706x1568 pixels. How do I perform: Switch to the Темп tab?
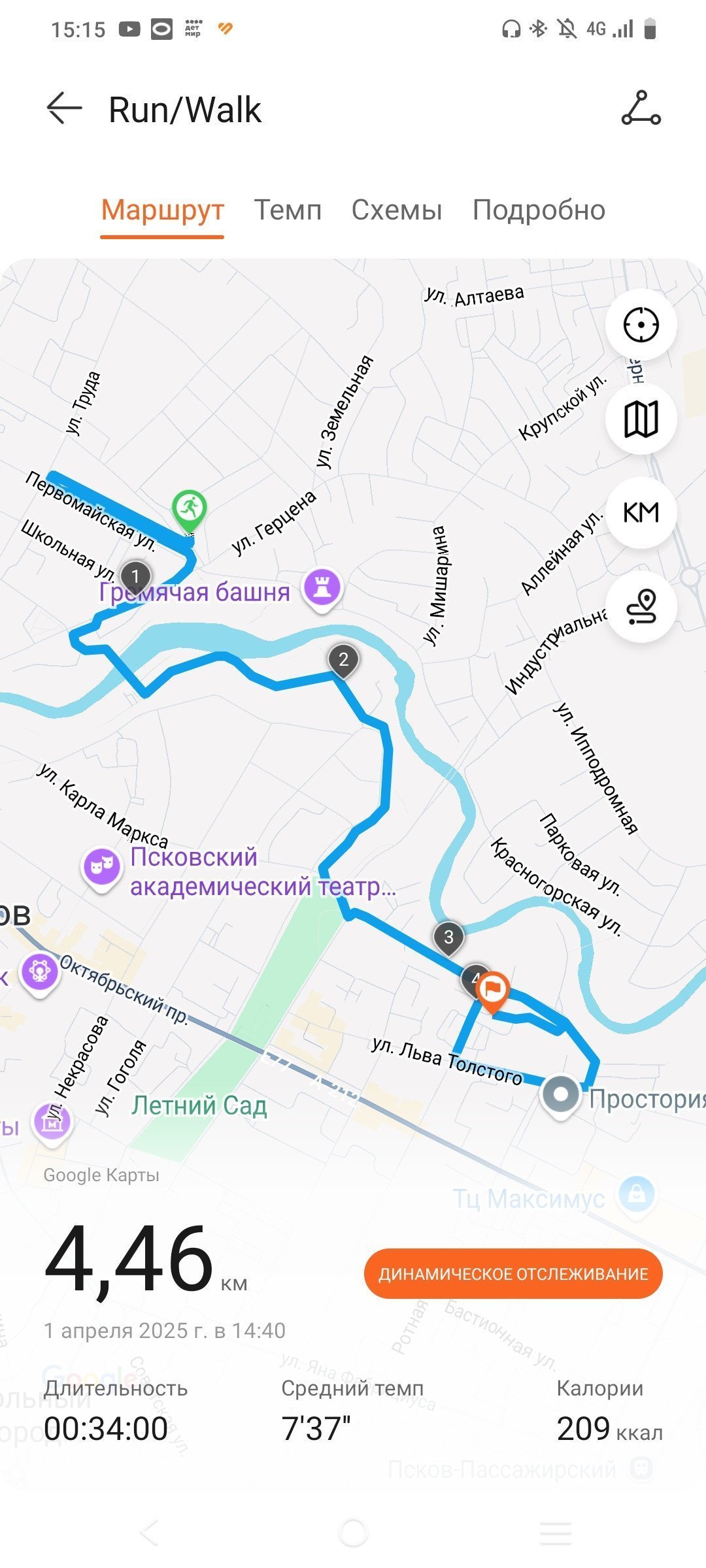(x=288, y=210)
